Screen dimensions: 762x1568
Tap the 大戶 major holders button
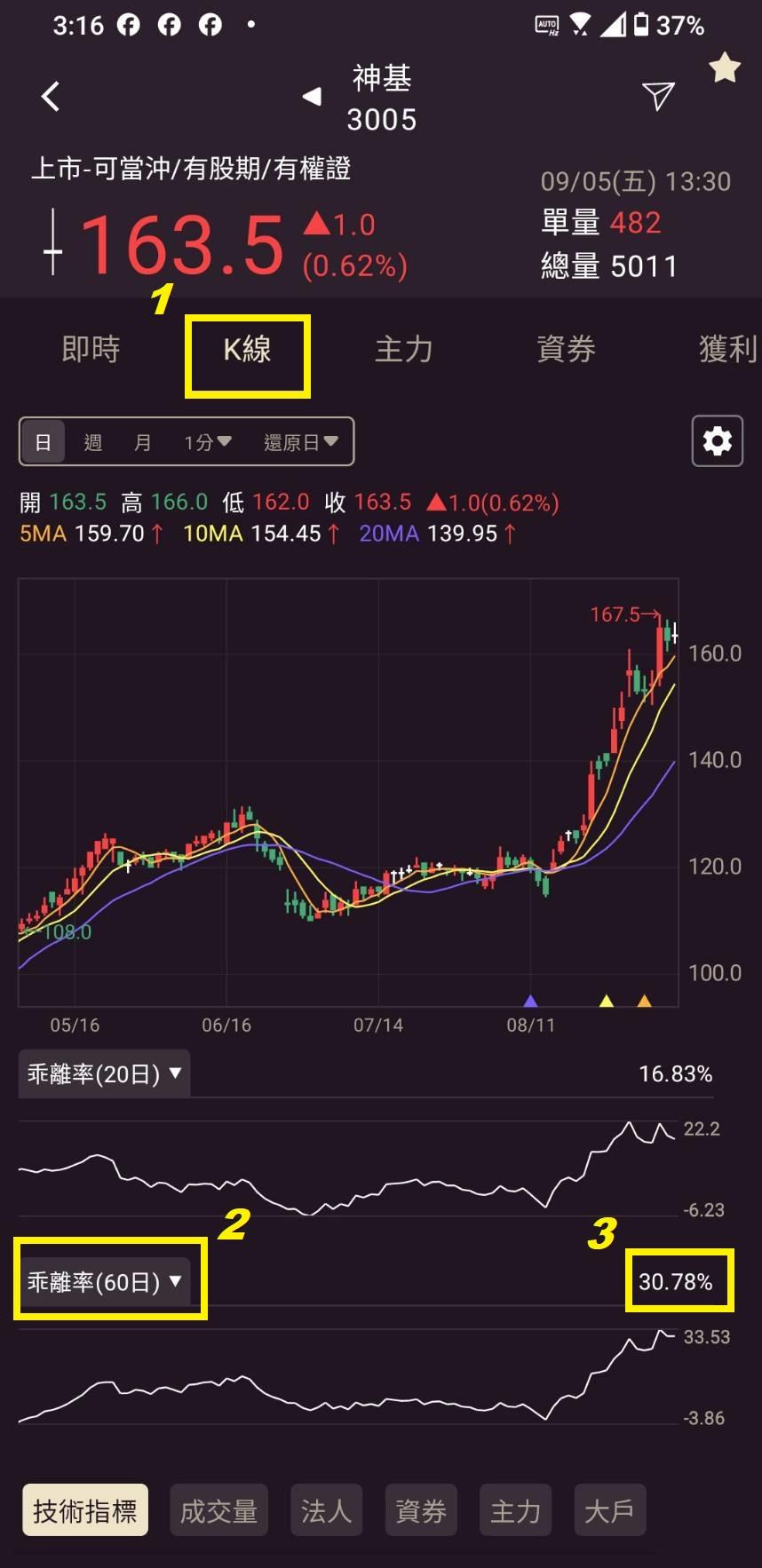tap(610, 1509)
